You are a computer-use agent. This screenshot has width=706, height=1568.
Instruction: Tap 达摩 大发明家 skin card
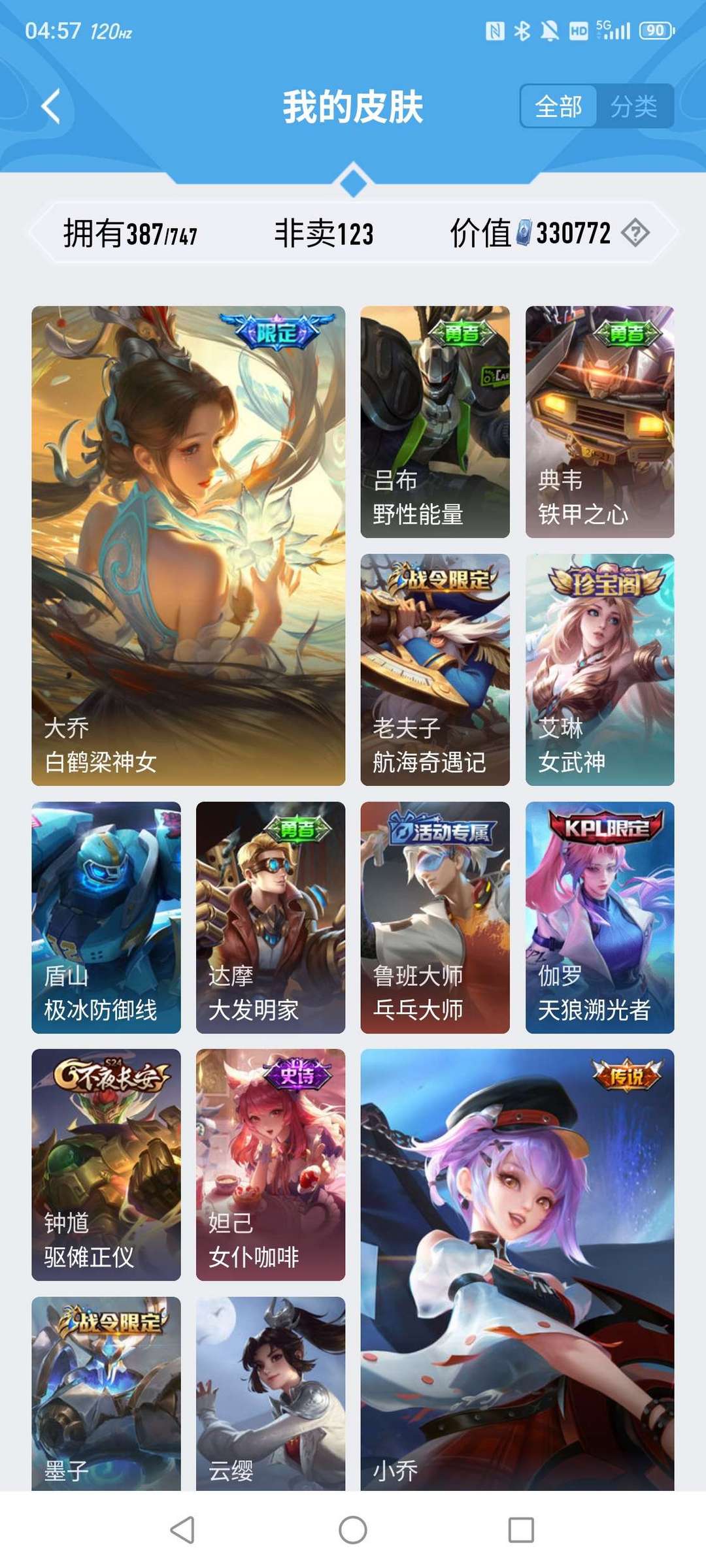point(271,917)
